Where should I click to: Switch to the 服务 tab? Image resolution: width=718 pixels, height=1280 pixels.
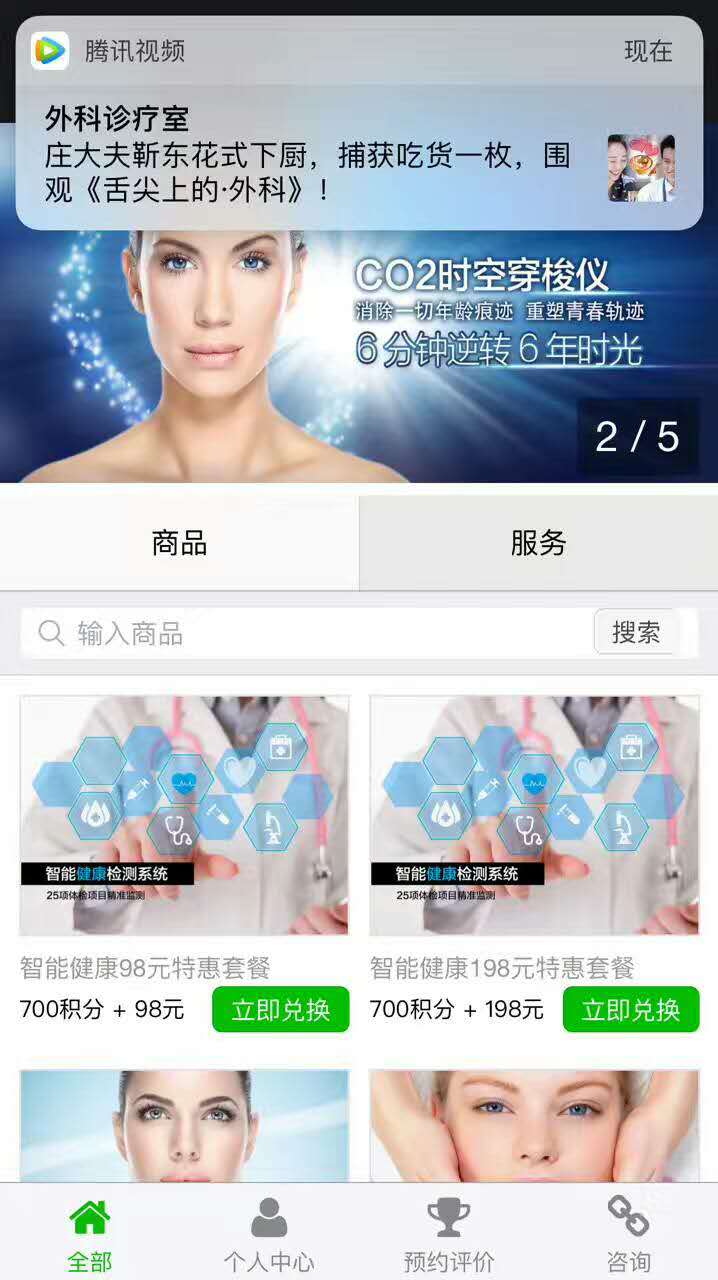(x=538, y=543)
